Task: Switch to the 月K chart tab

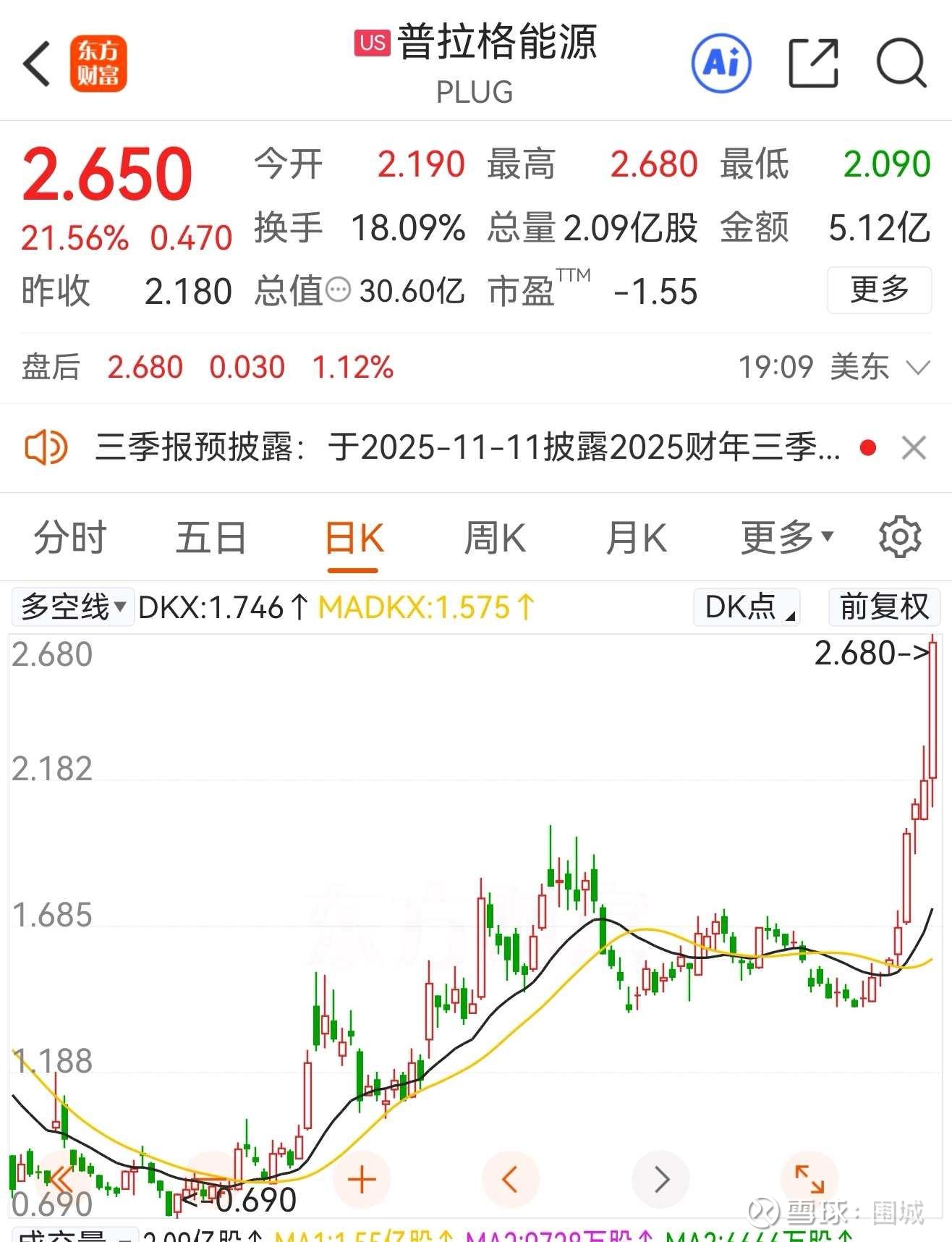Action: pyautogui.click(x=636, y=538)
